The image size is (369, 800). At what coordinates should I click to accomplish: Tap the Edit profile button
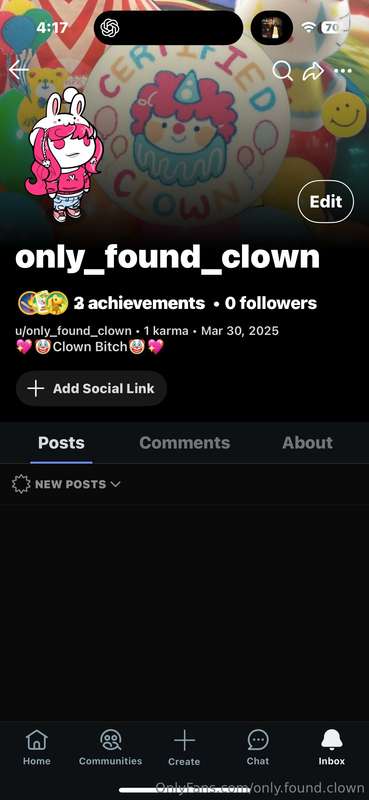[326, 202]
